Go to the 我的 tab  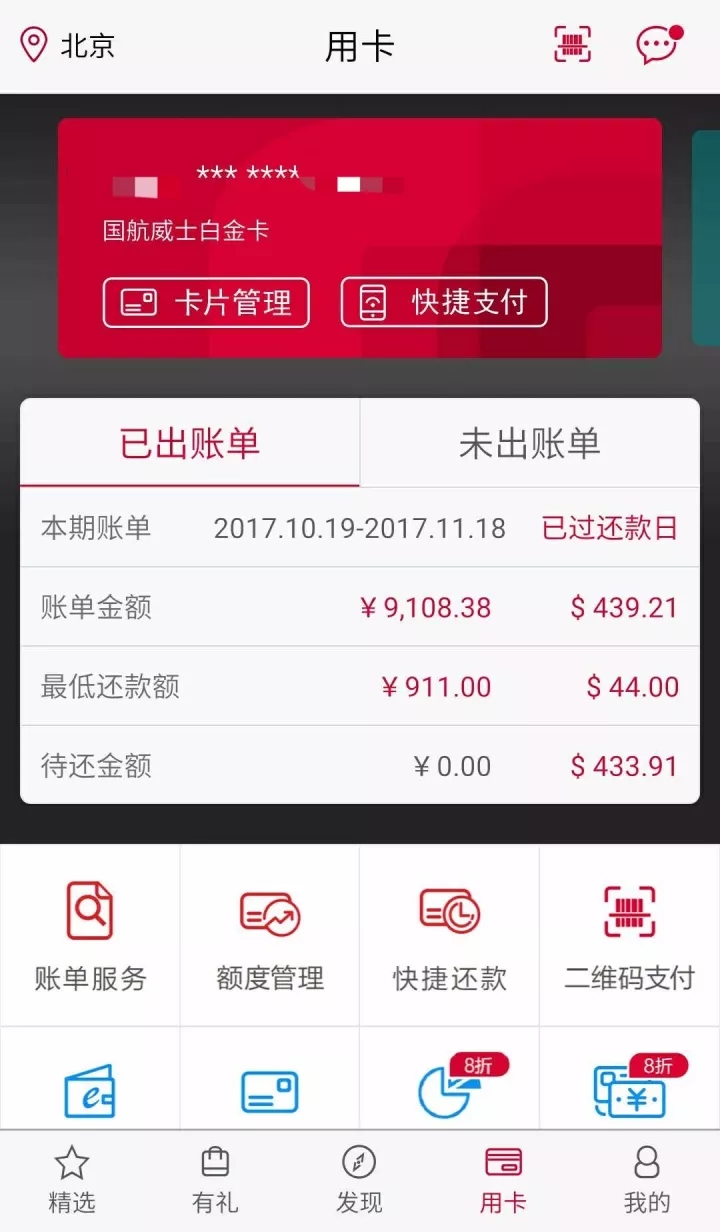click(x=647, y=1180)
